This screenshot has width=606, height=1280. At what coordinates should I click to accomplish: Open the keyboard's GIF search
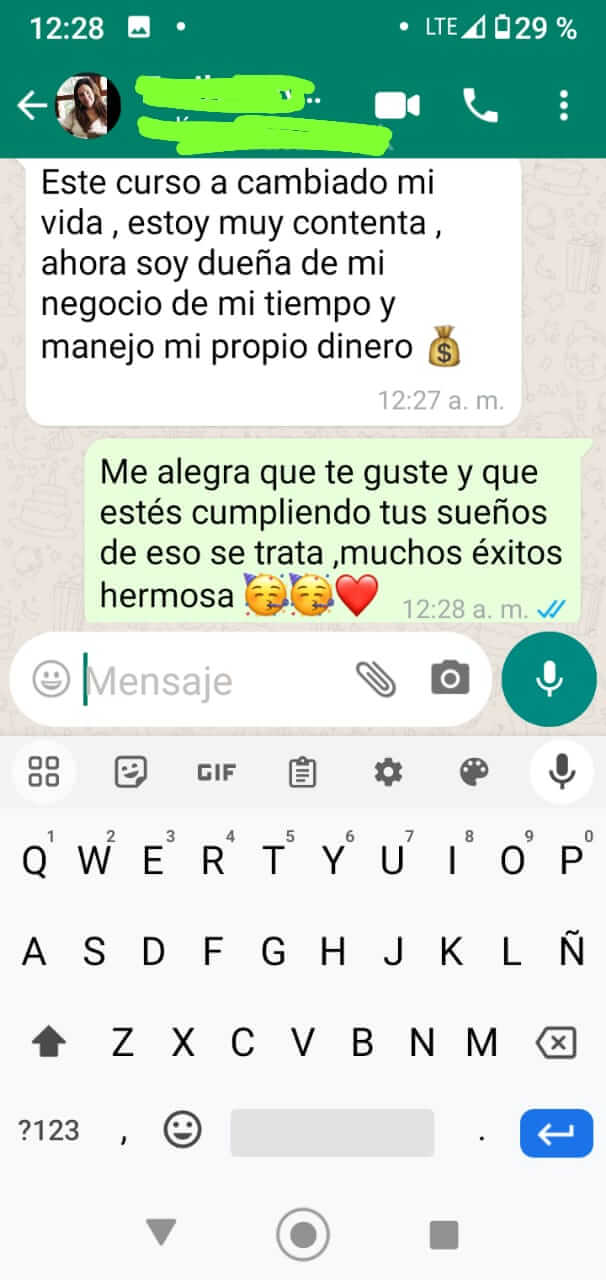[216, 772]
